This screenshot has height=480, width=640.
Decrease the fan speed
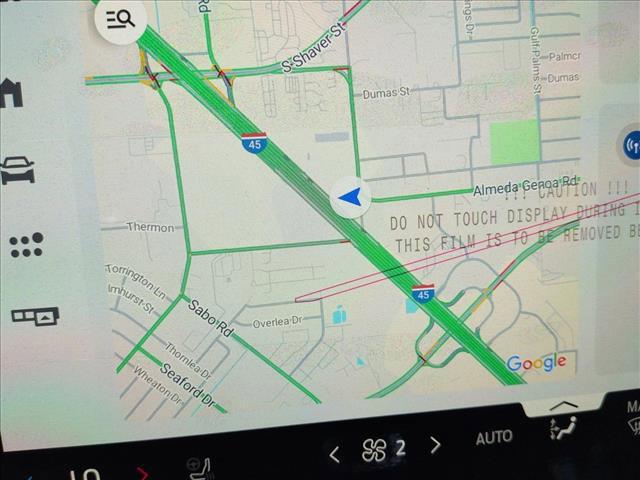point(334,454)
